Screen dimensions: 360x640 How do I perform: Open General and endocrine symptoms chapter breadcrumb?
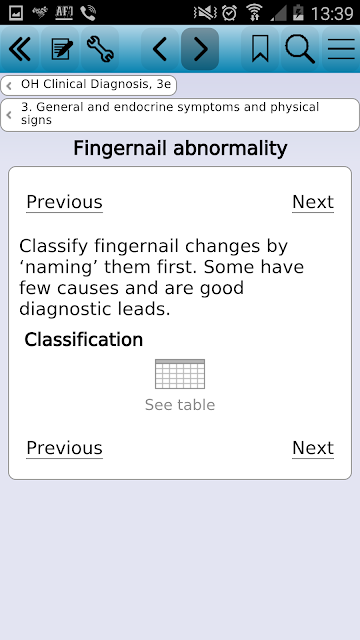pos(180,115)
